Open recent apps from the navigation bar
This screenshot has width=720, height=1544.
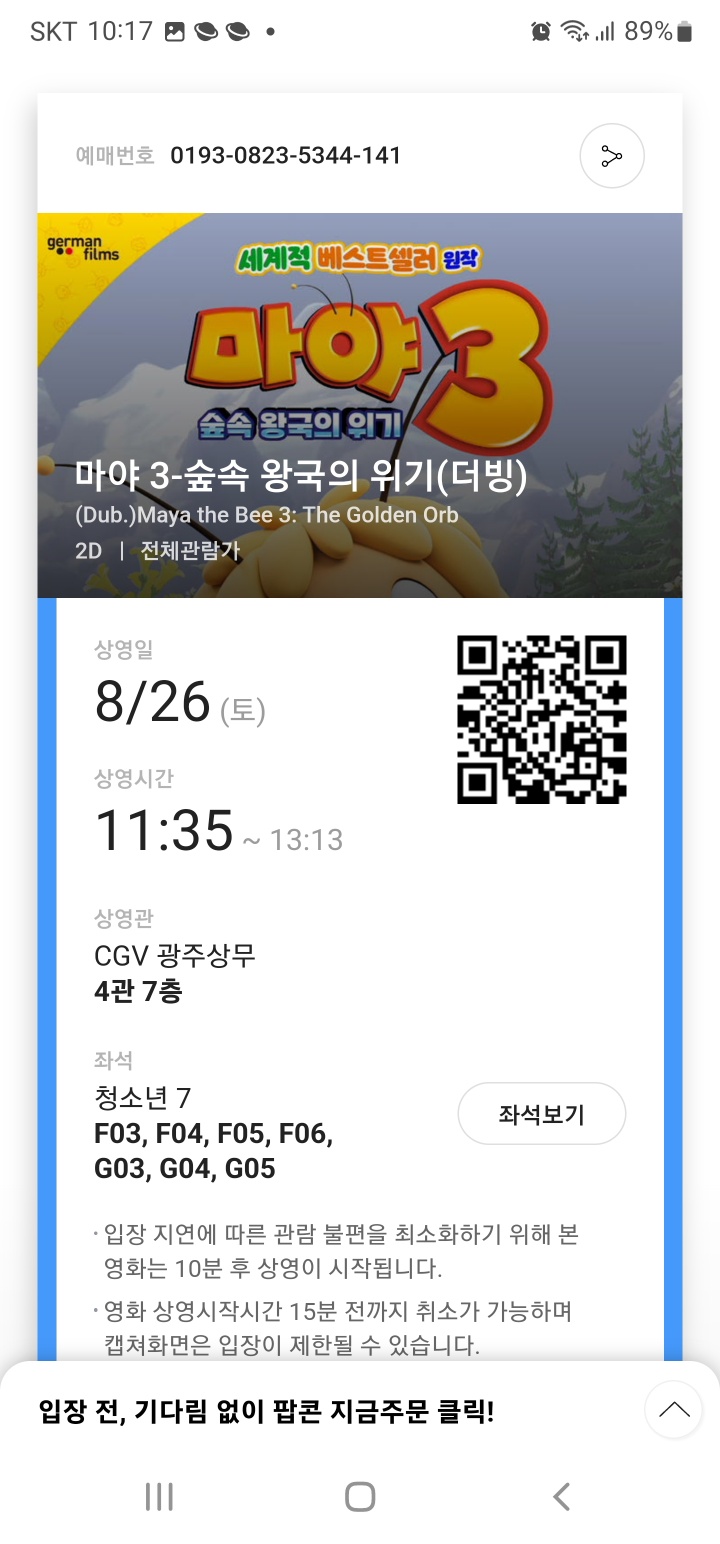(x=159, y=1497)
